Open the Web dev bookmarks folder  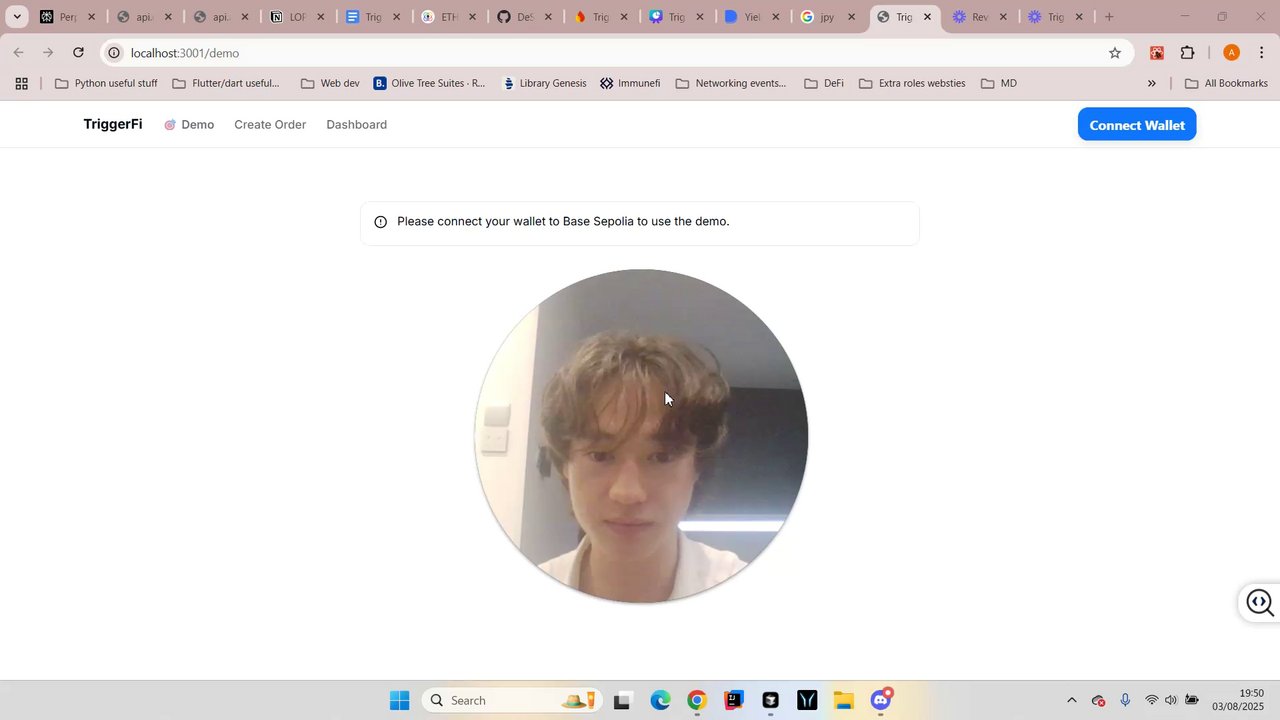pyautogui.click(x=330, y=83)
